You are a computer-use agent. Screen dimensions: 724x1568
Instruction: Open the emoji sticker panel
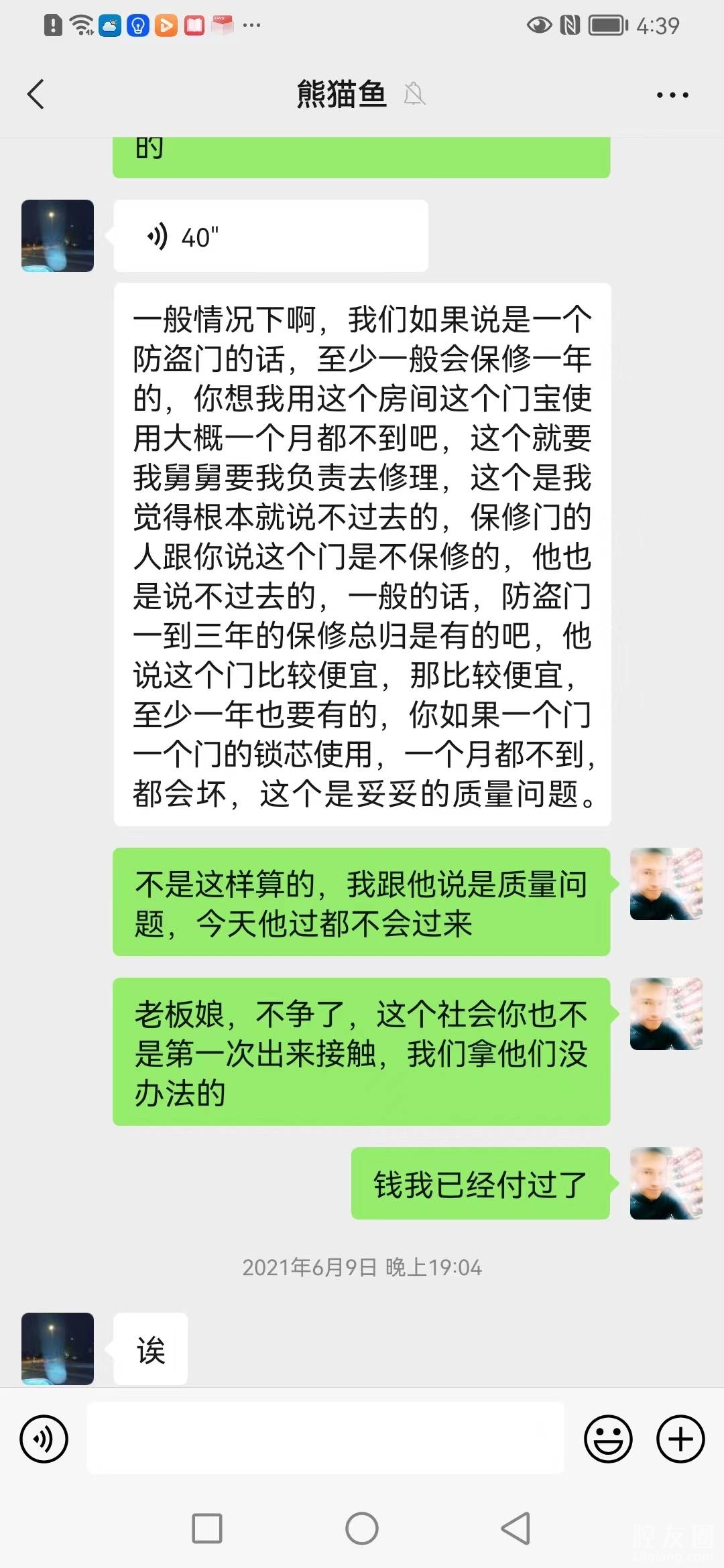(x=608, y=1439)
